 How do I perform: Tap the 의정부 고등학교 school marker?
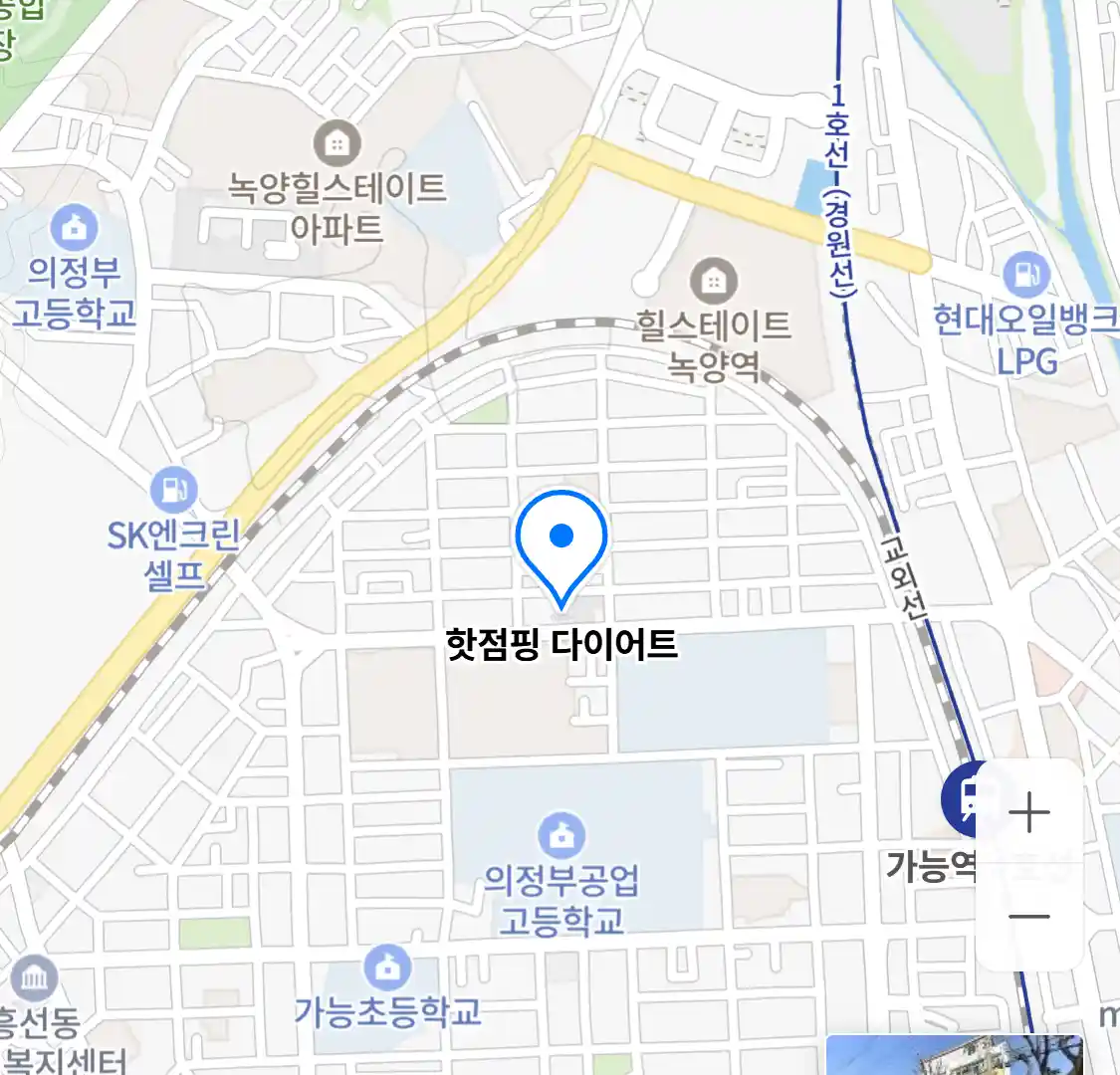coord(74,229)
